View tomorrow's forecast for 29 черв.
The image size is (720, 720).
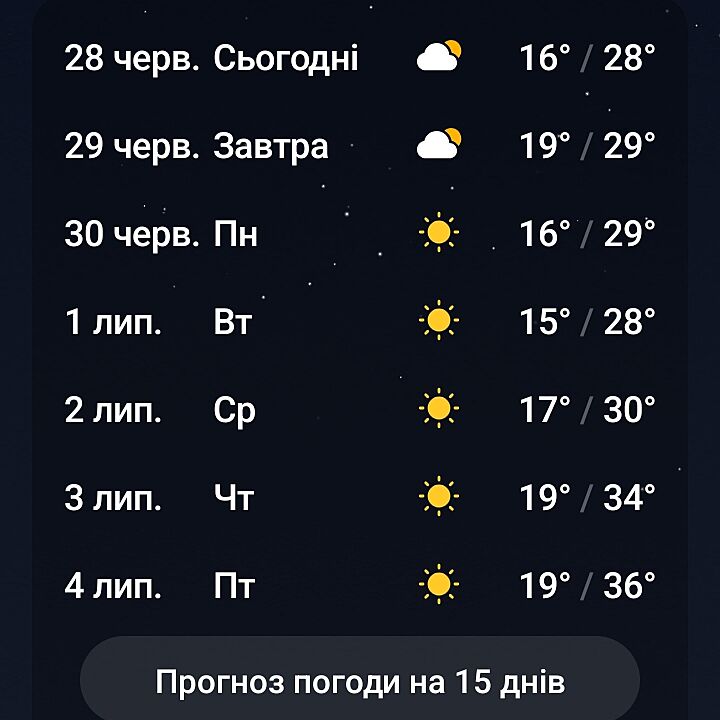pyautogui.click(x=360, y=146)
